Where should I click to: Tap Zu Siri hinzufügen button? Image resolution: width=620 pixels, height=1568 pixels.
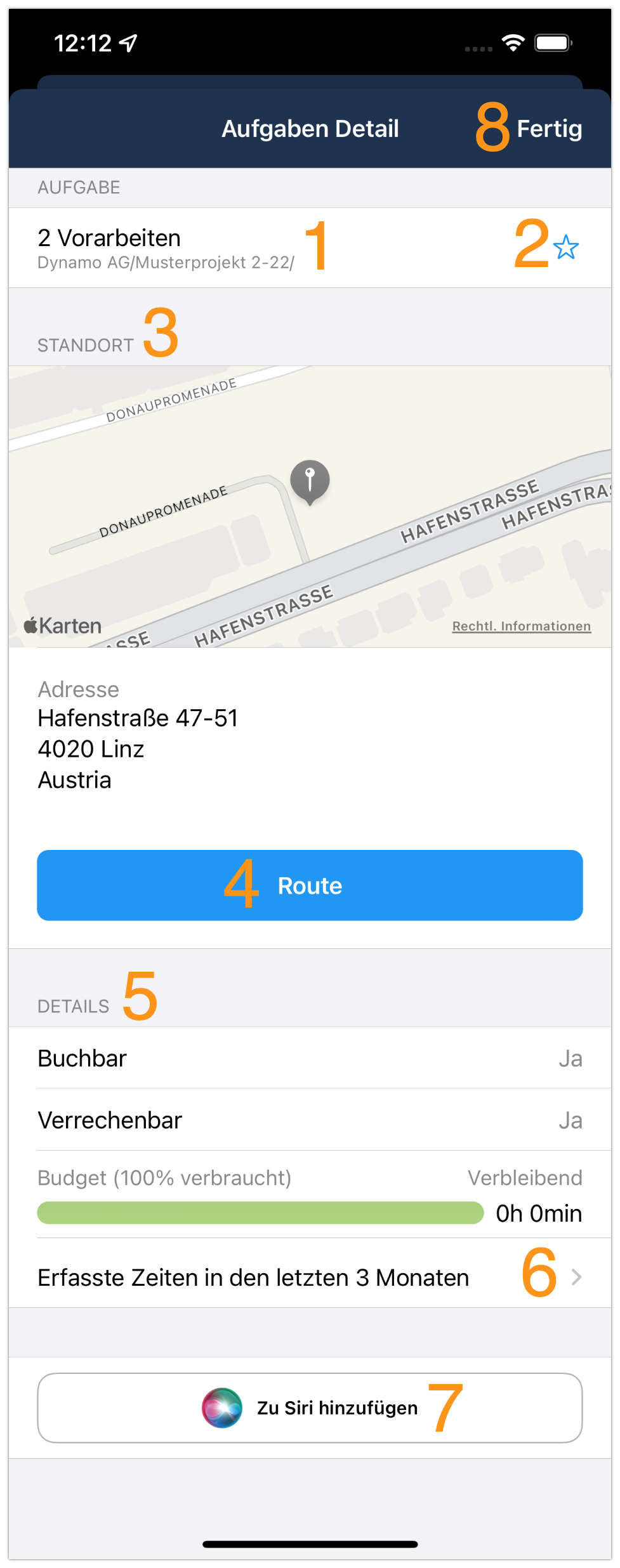coord(310,1408)
